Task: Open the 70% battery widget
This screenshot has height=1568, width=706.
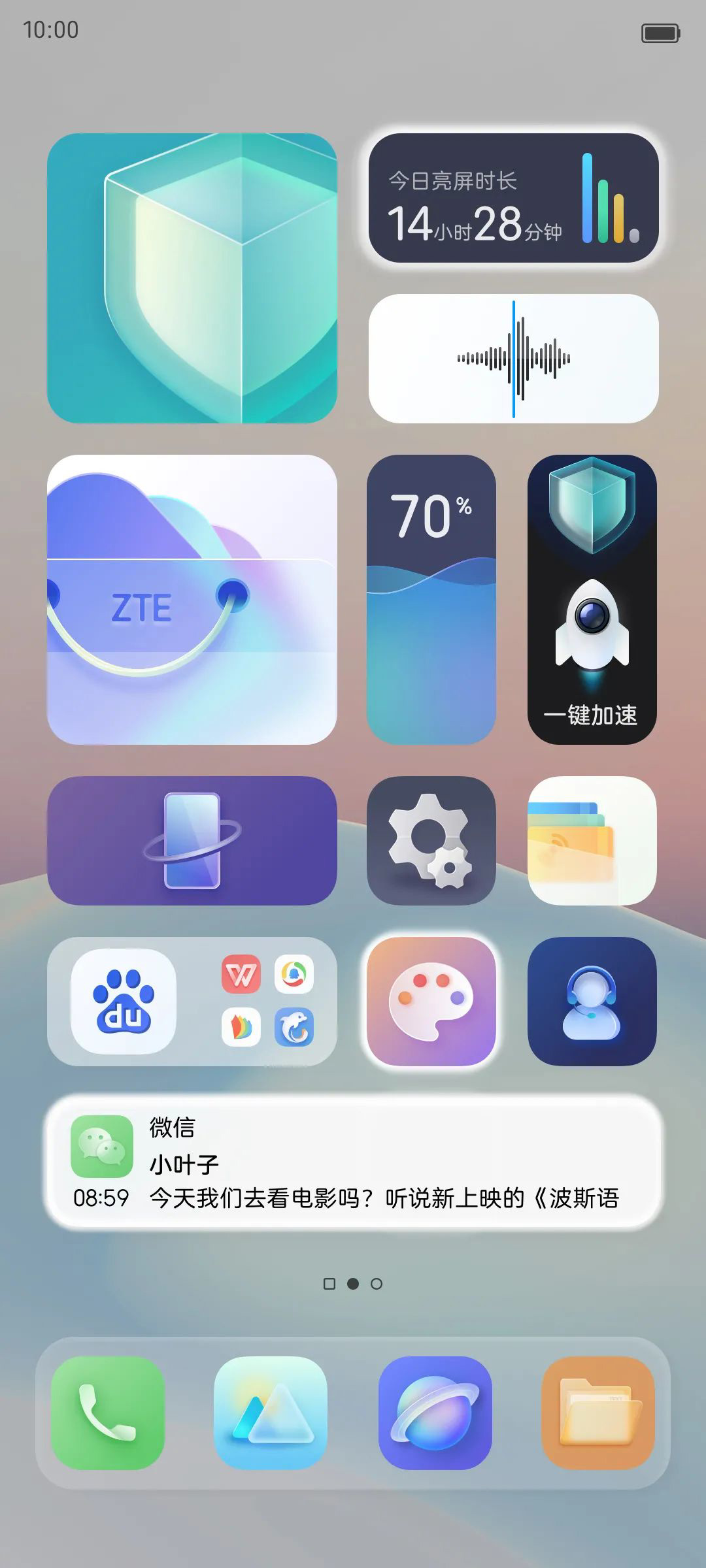Action: (431, 600)
